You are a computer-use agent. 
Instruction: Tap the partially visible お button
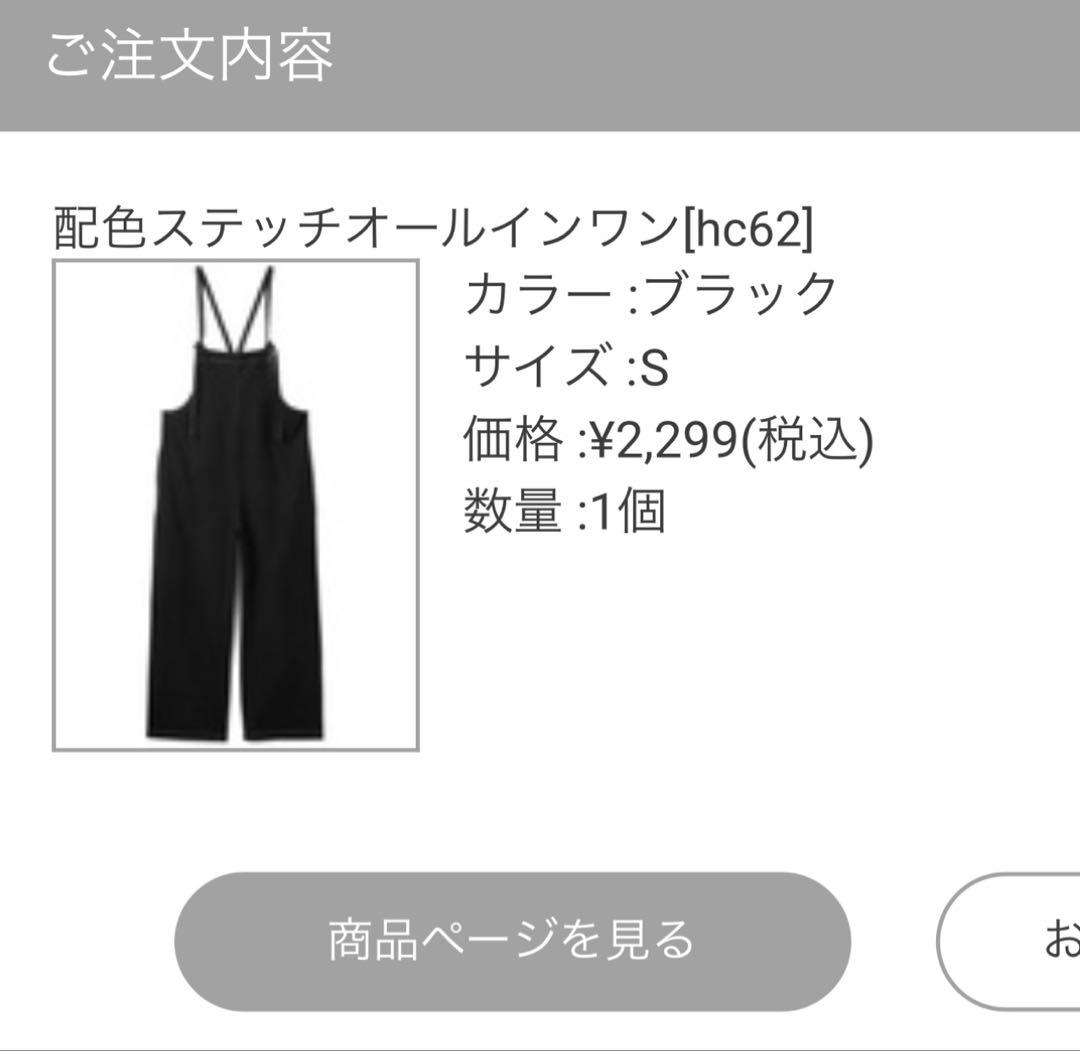[x=1008, y=941]
